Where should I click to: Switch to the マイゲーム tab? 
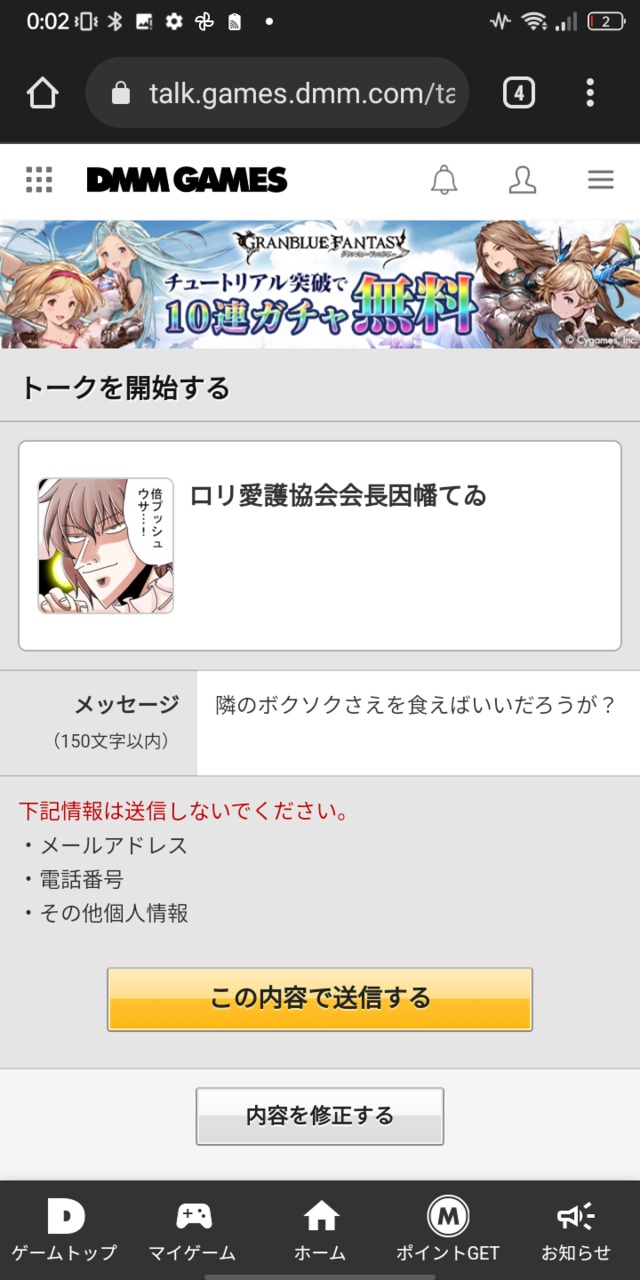[x=192, y=1230]
